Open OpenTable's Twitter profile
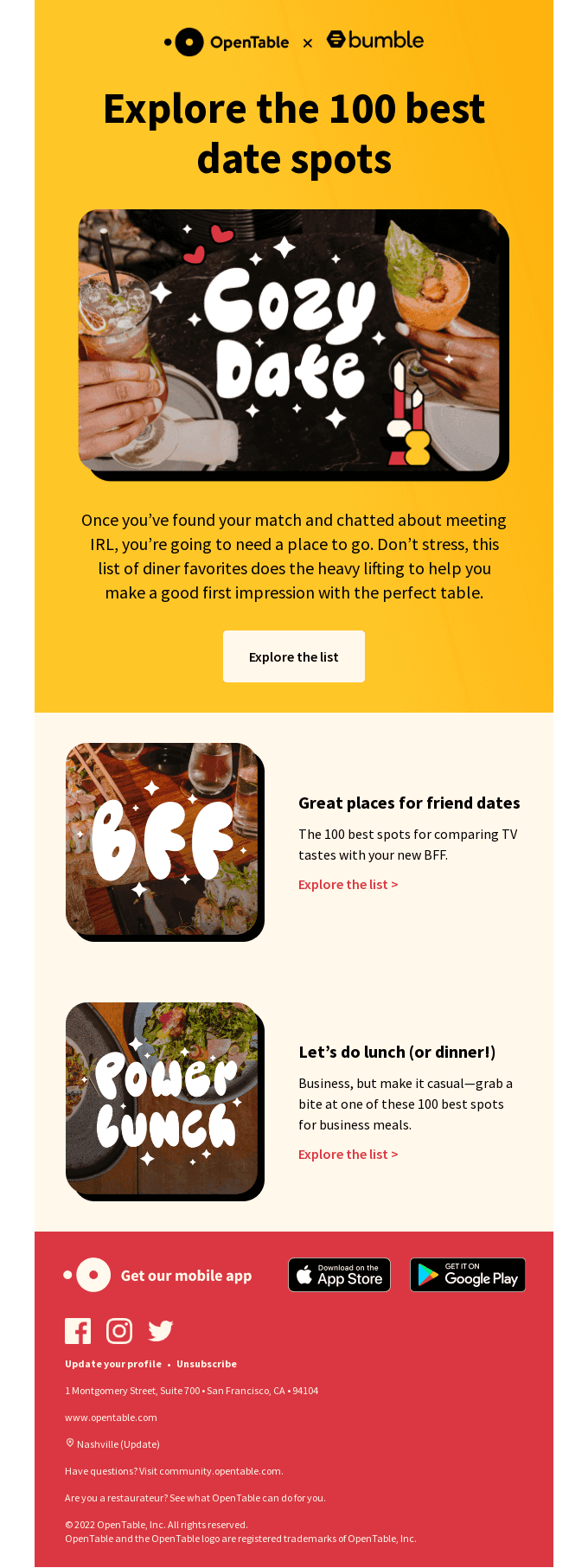 [161, 1330]
